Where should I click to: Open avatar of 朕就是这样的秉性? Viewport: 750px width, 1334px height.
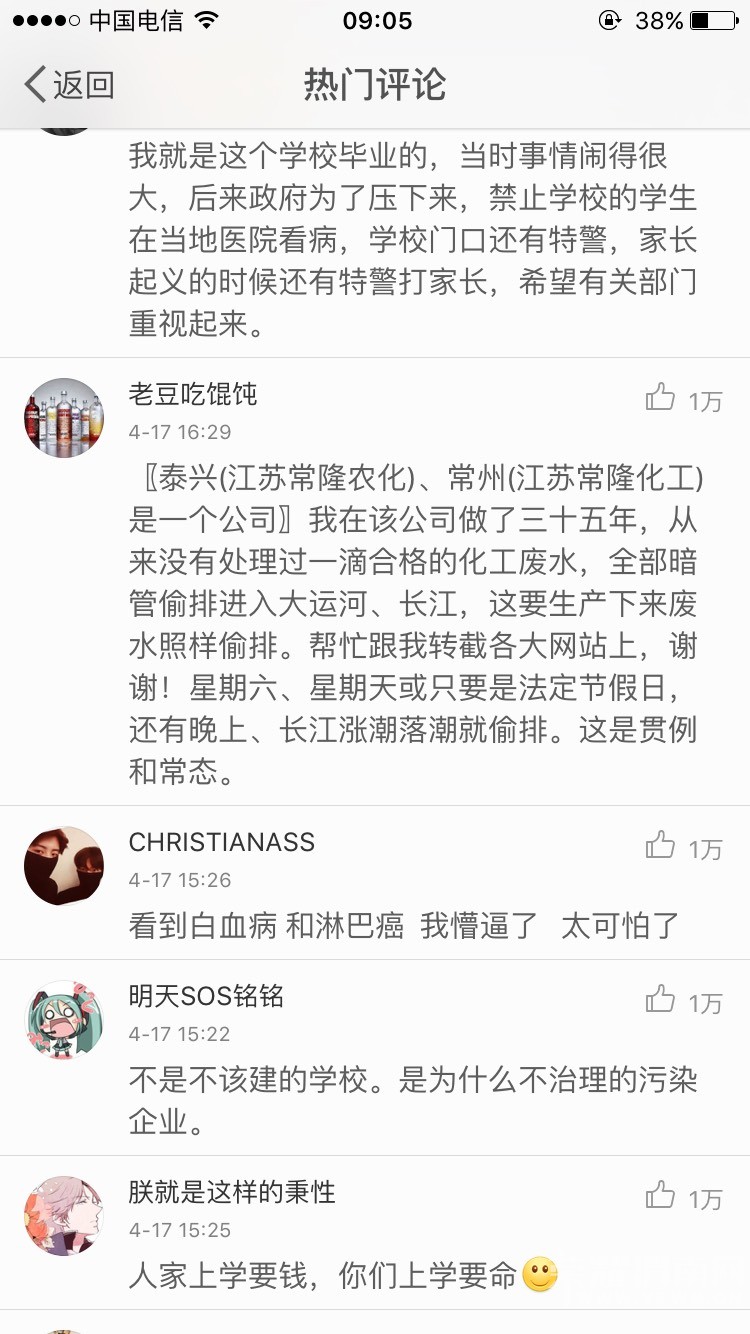64,1215
